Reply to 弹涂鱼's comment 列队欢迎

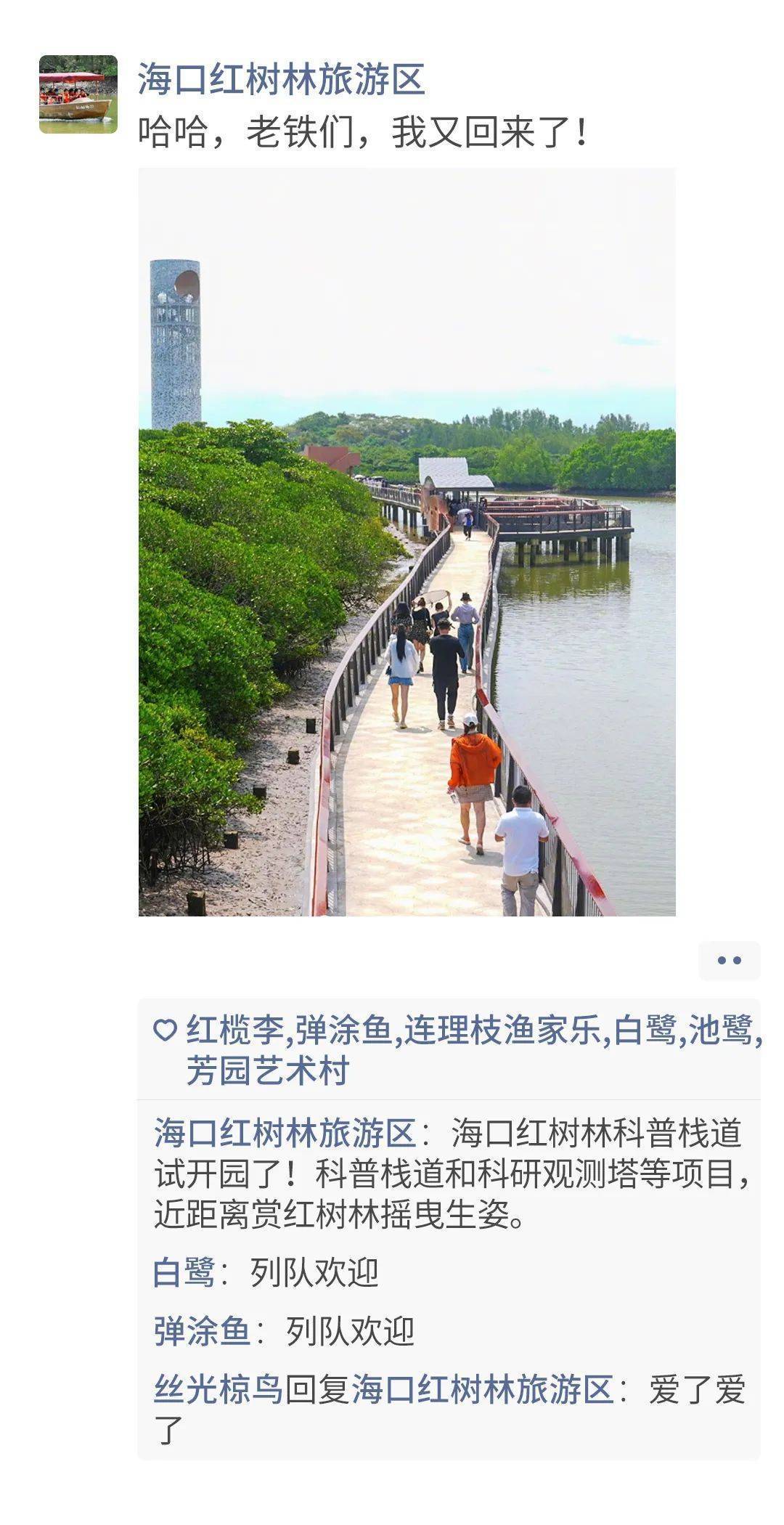click(350, 1331)
